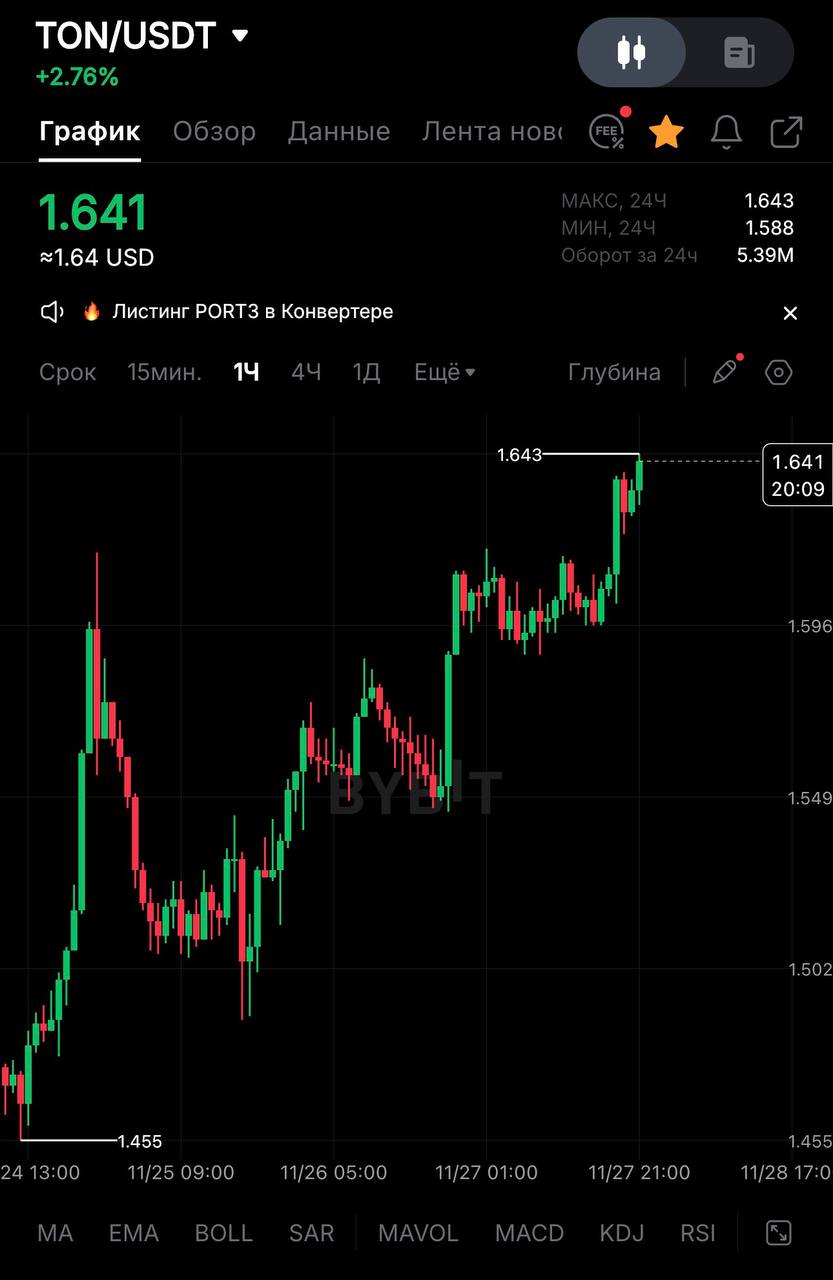Share the chart via the export icon
Viewport: 833px width, 1280px height.
pos(786,131)
